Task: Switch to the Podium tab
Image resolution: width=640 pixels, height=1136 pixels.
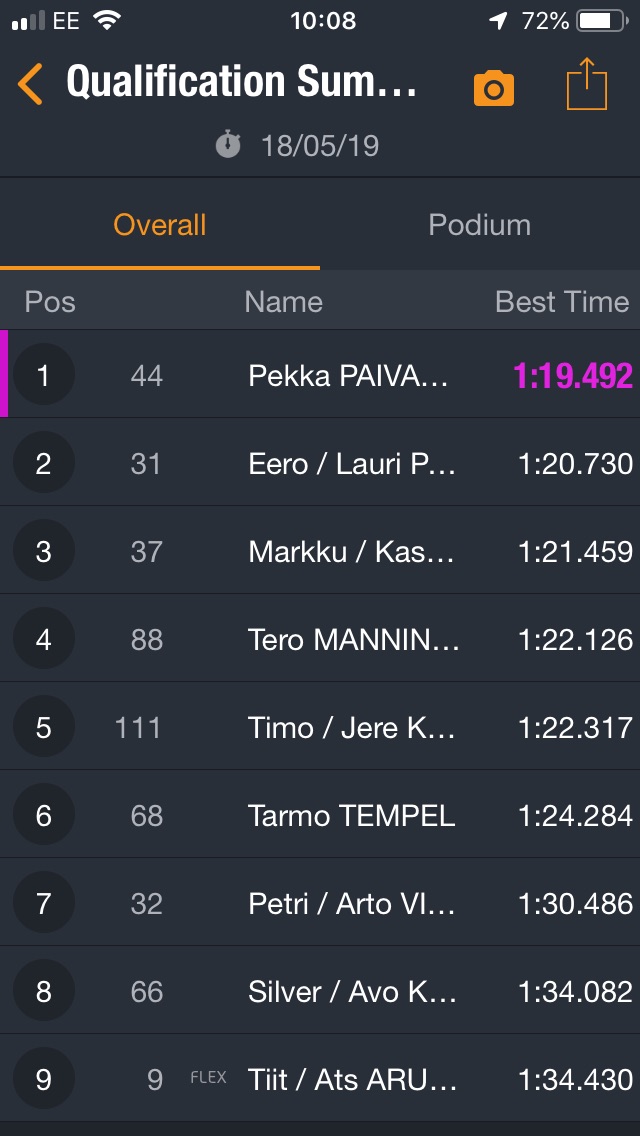Action: [480, 225]
